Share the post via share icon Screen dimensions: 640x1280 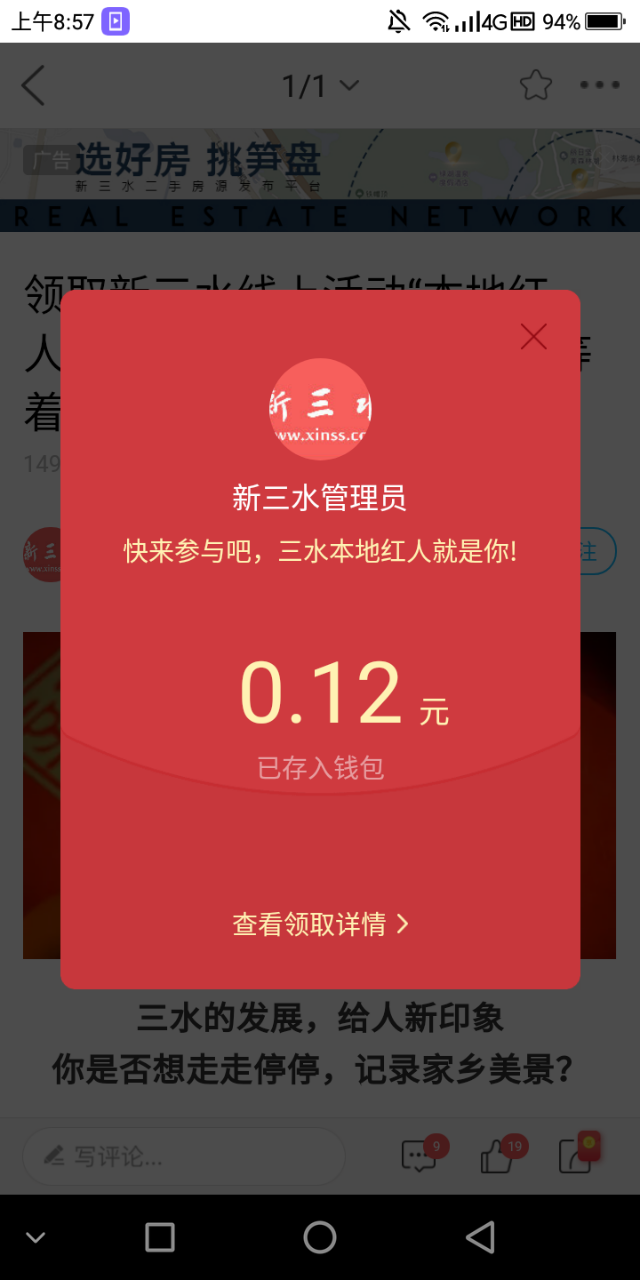[578, 1157]
